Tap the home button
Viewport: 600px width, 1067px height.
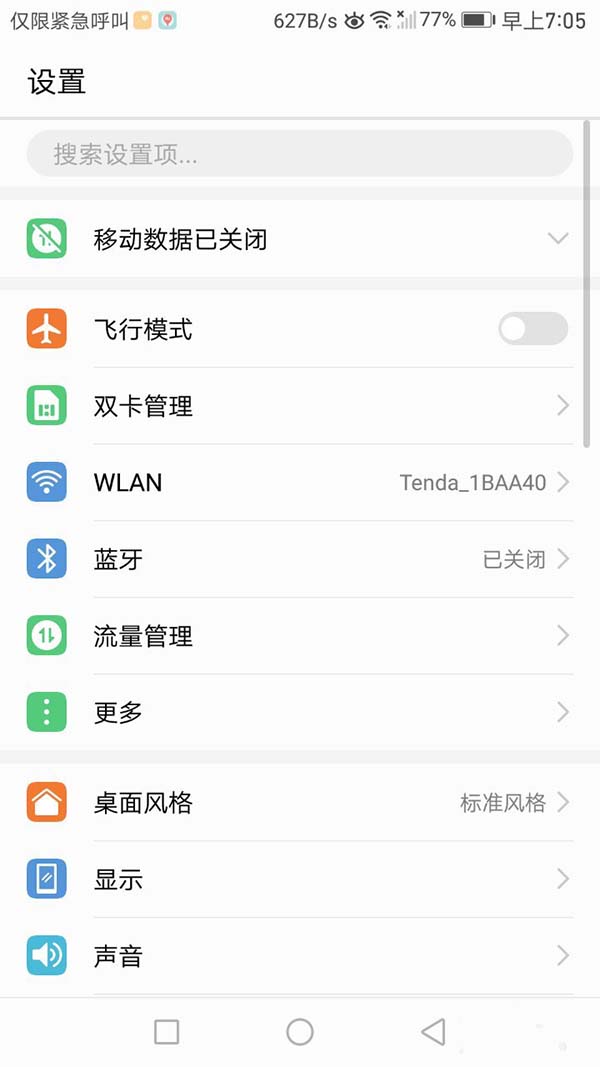point(300,1032)
